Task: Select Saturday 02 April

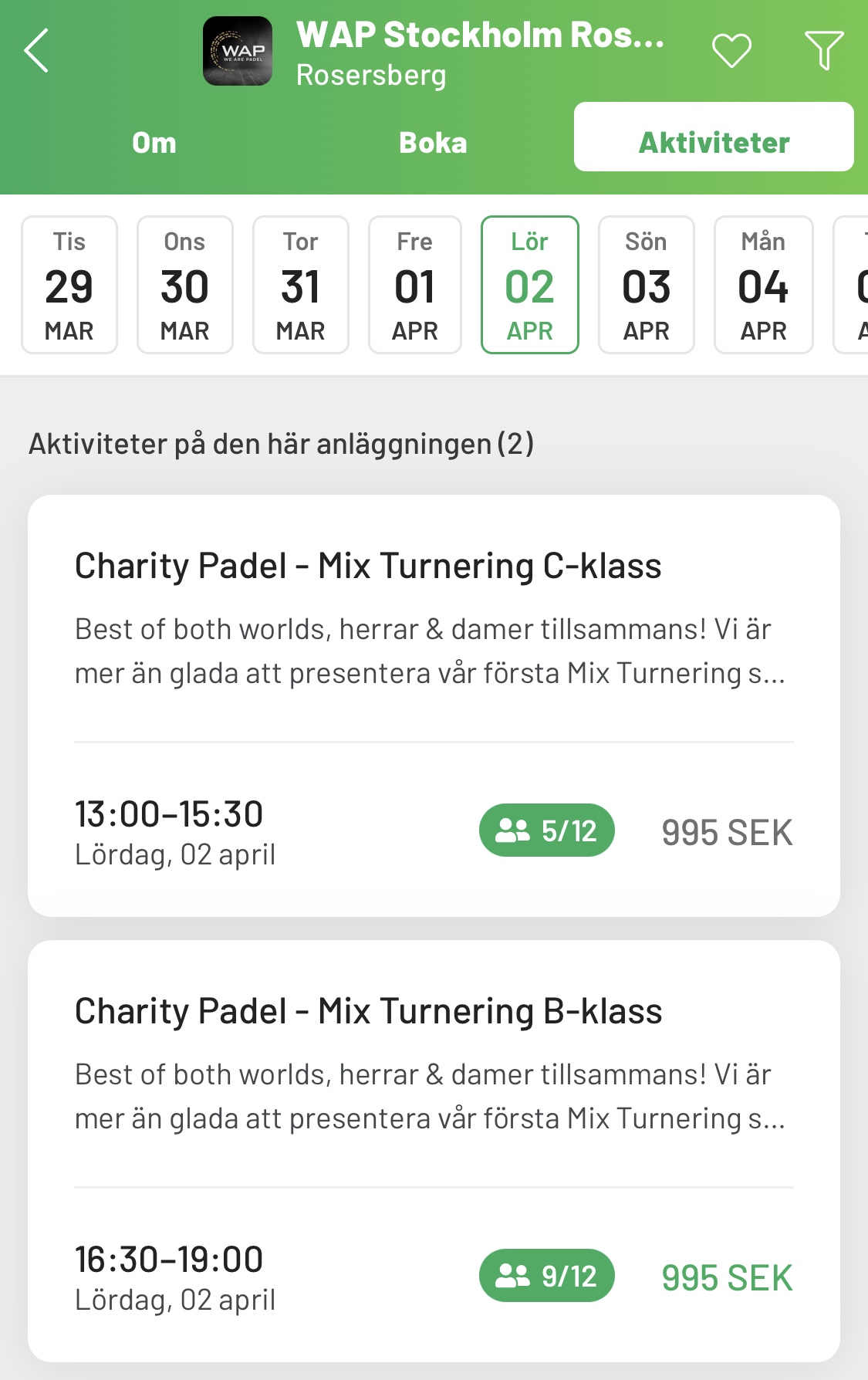Action: [x=530, y=285]
